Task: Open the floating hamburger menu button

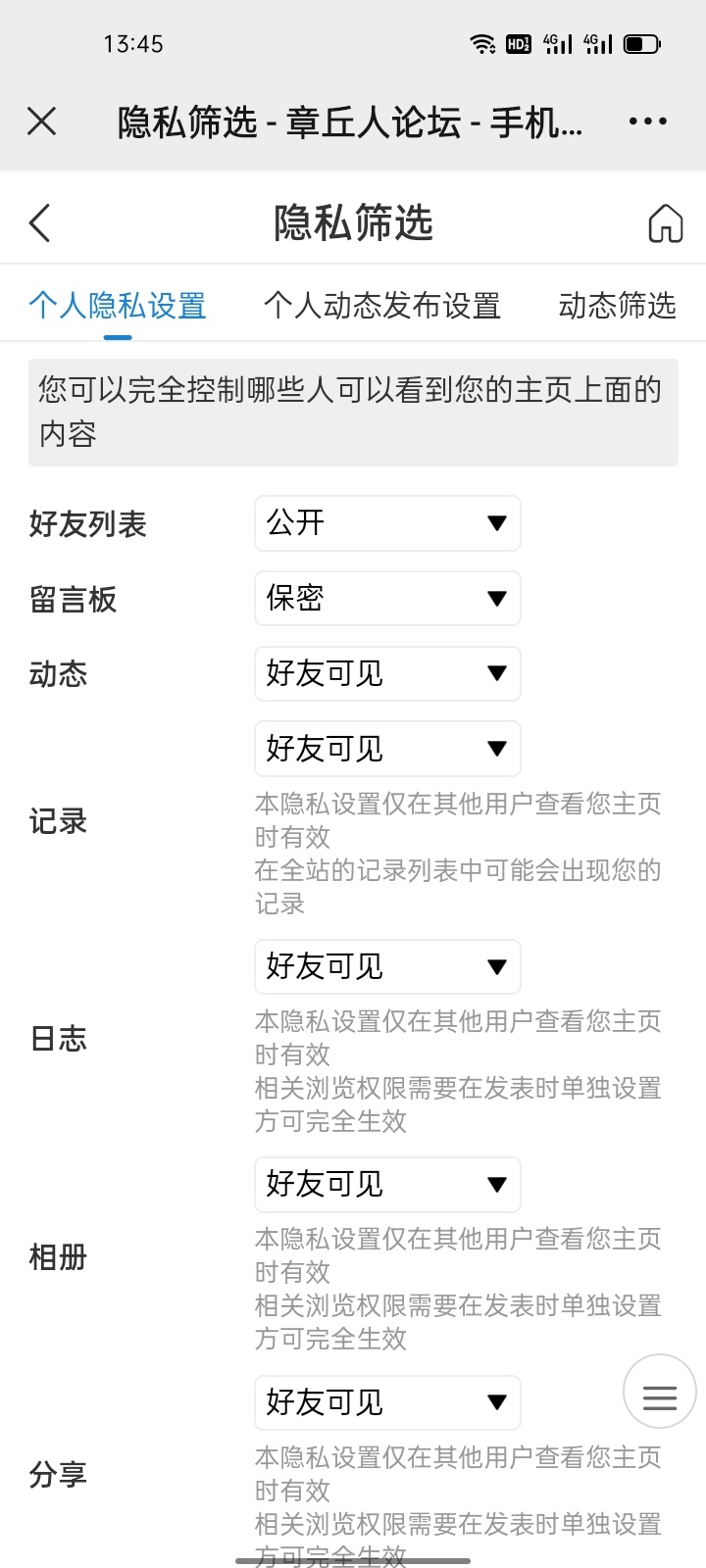Action: (x=660, y=1397)
